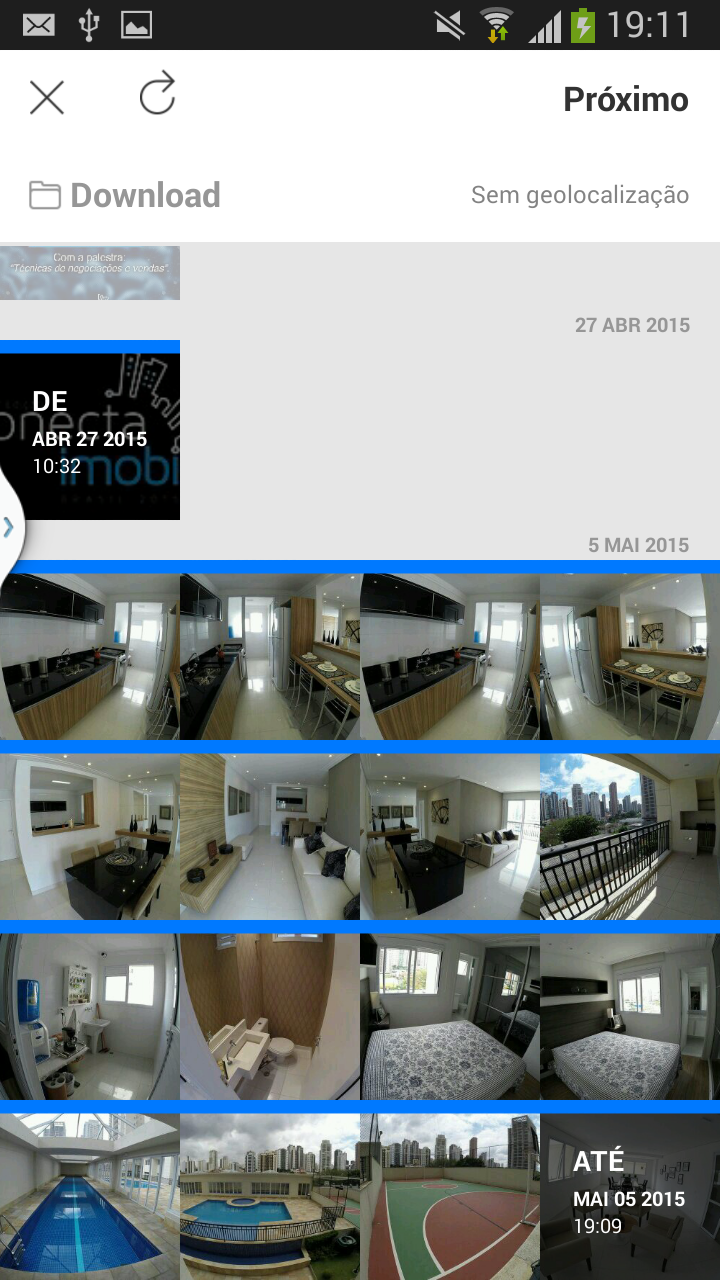Select the balcony skyline view photo

pos(629,836)
